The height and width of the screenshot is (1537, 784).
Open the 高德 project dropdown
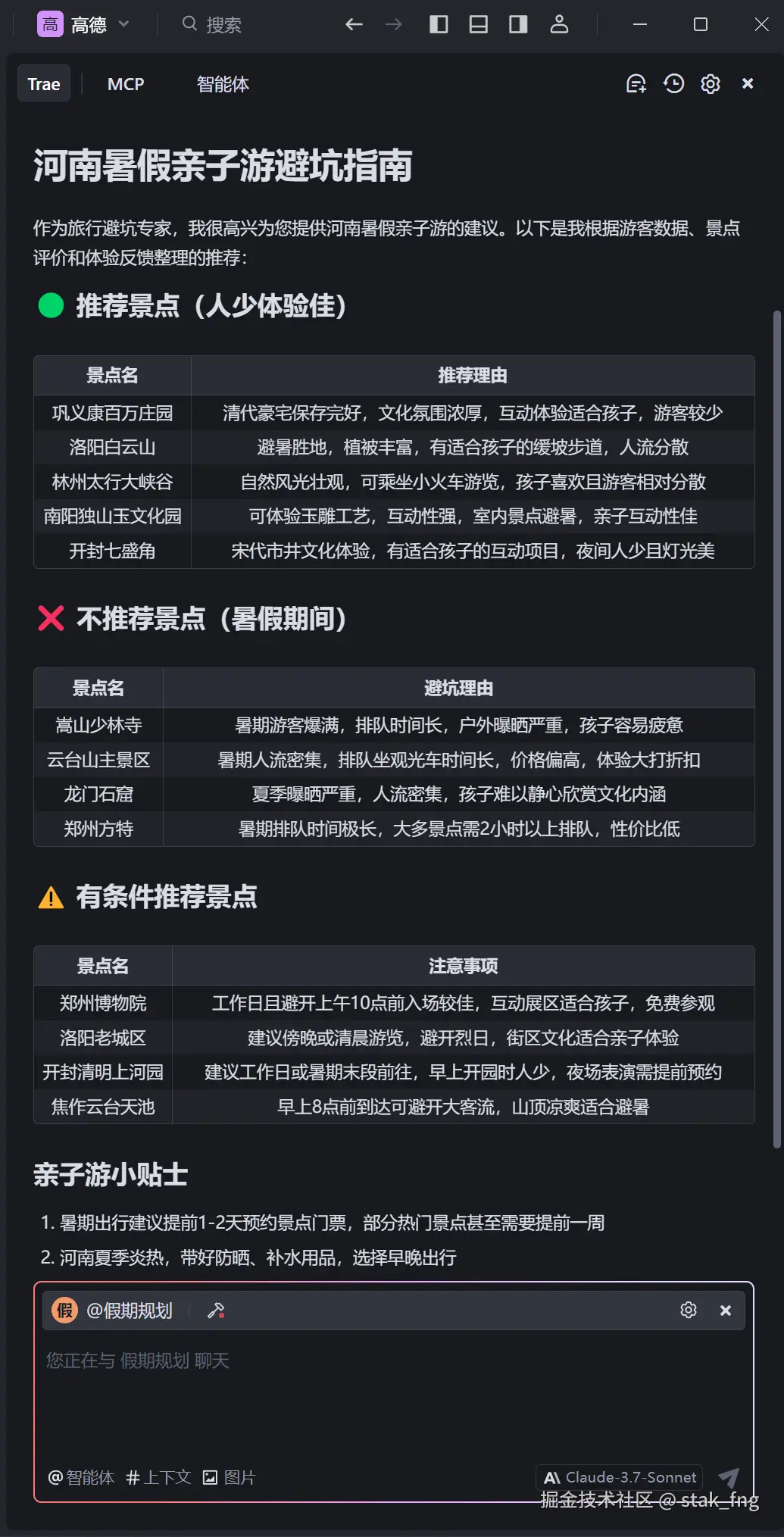click(85, 25)
